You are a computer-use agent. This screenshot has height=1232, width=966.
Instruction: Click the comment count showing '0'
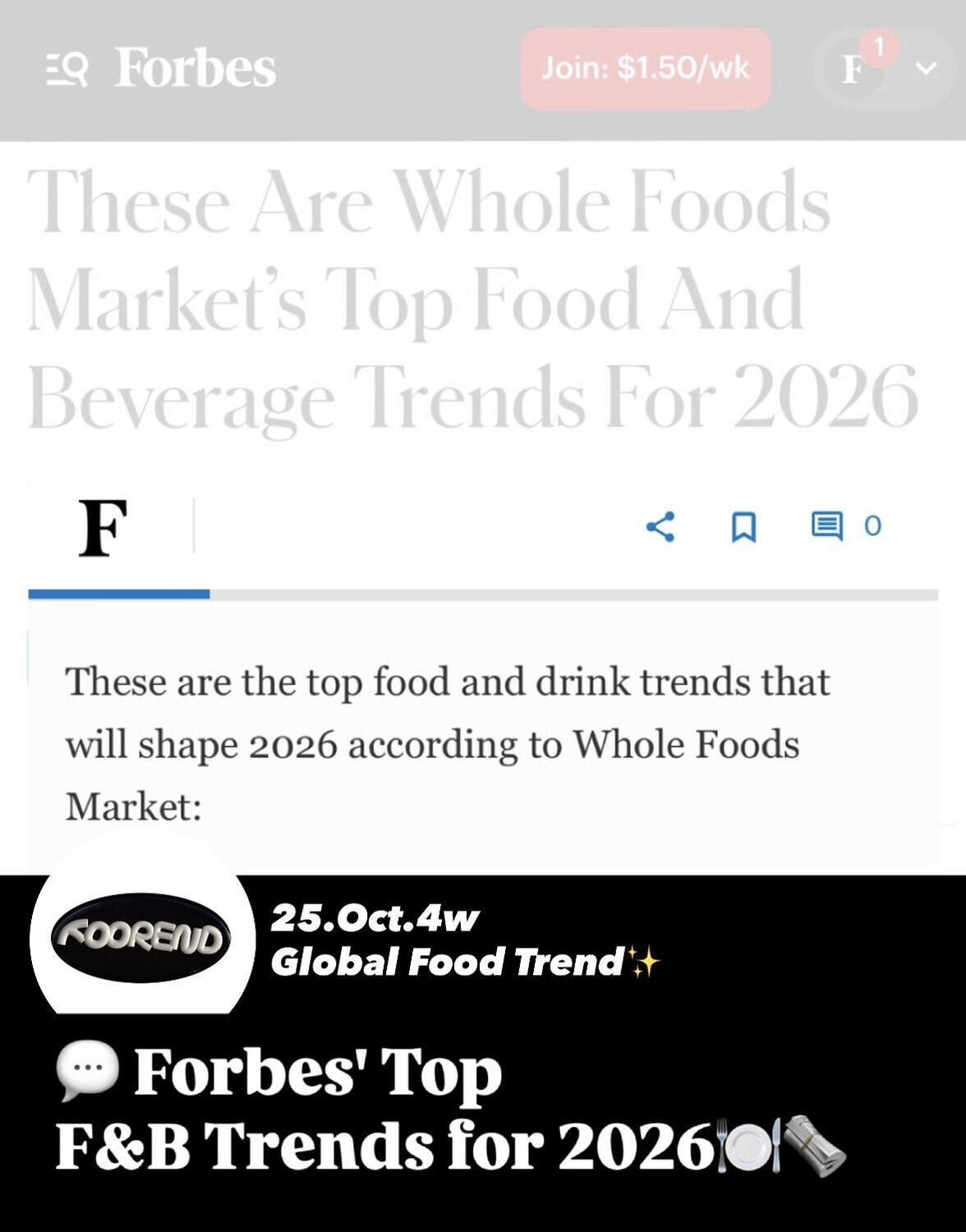(x=872, y=526)
